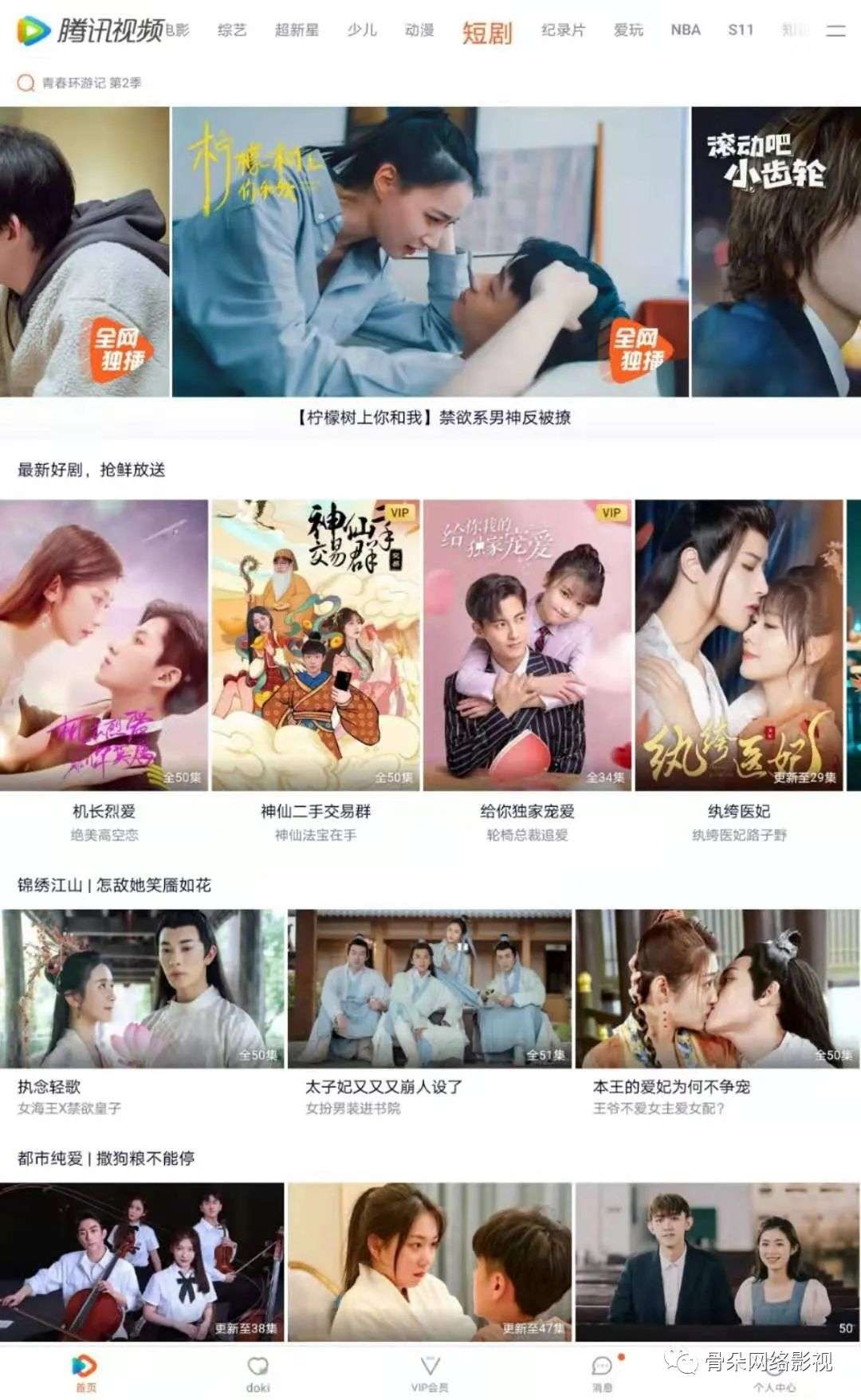Open the VIP会员 tab

[x=430, y=1374]
